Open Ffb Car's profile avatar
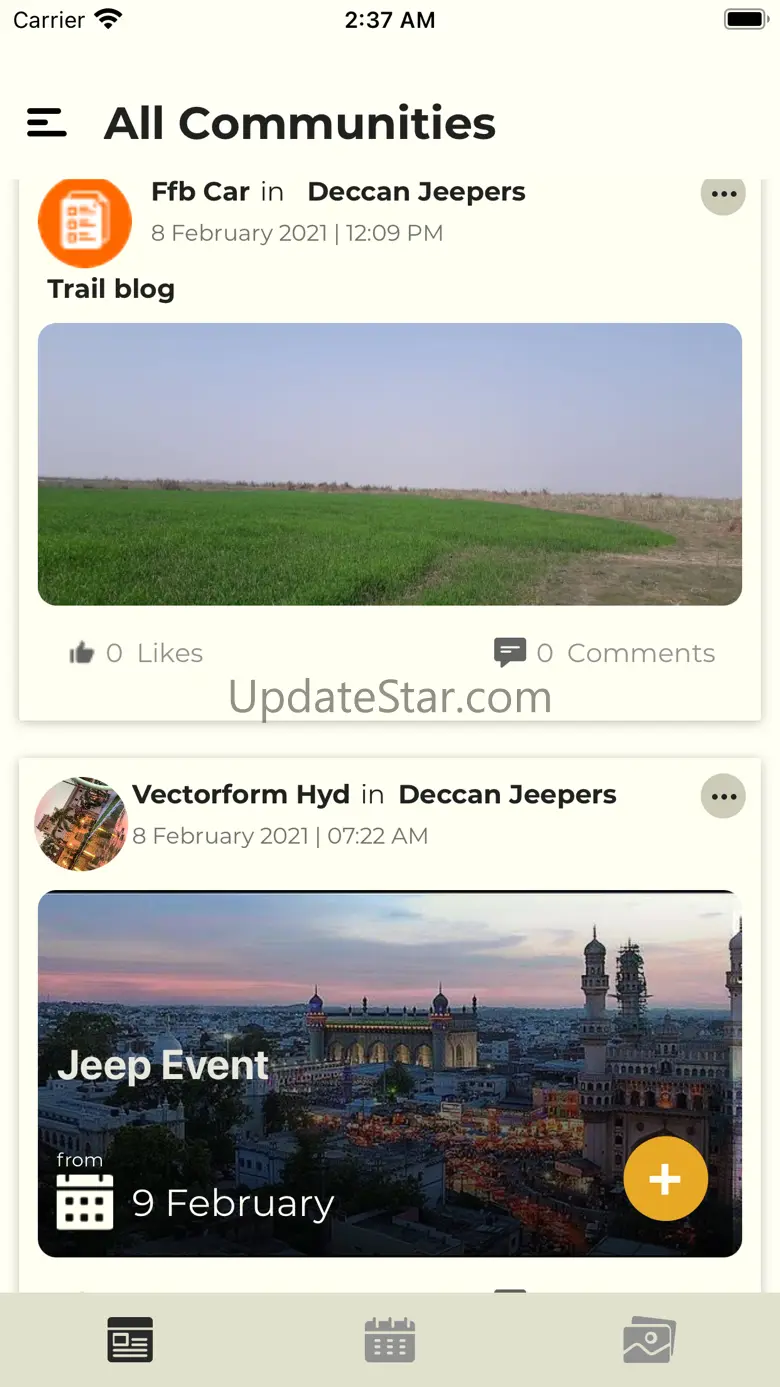 [x=85, y=223]
